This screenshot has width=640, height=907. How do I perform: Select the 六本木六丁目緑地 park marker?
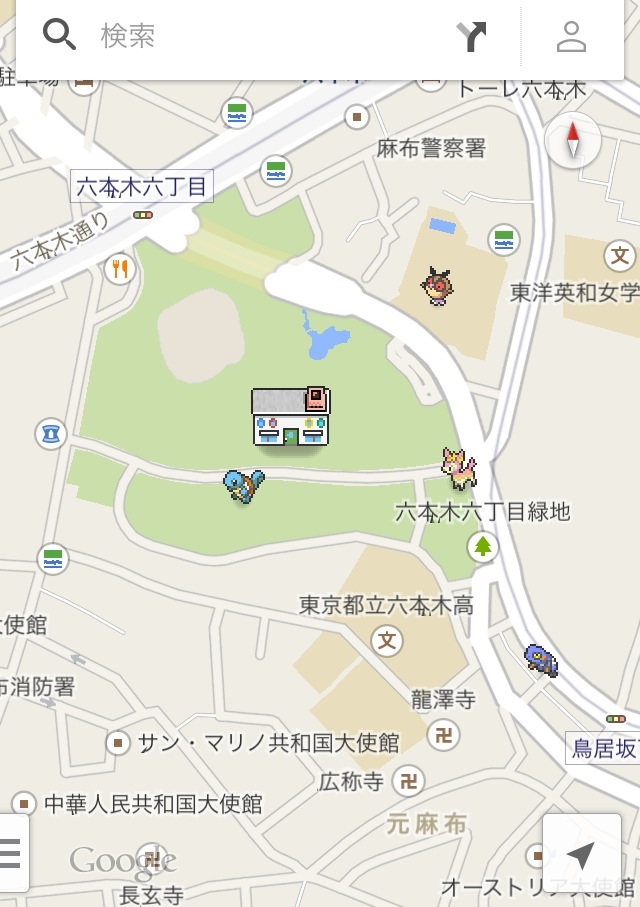pyautogui.click(x=483, y=546)
